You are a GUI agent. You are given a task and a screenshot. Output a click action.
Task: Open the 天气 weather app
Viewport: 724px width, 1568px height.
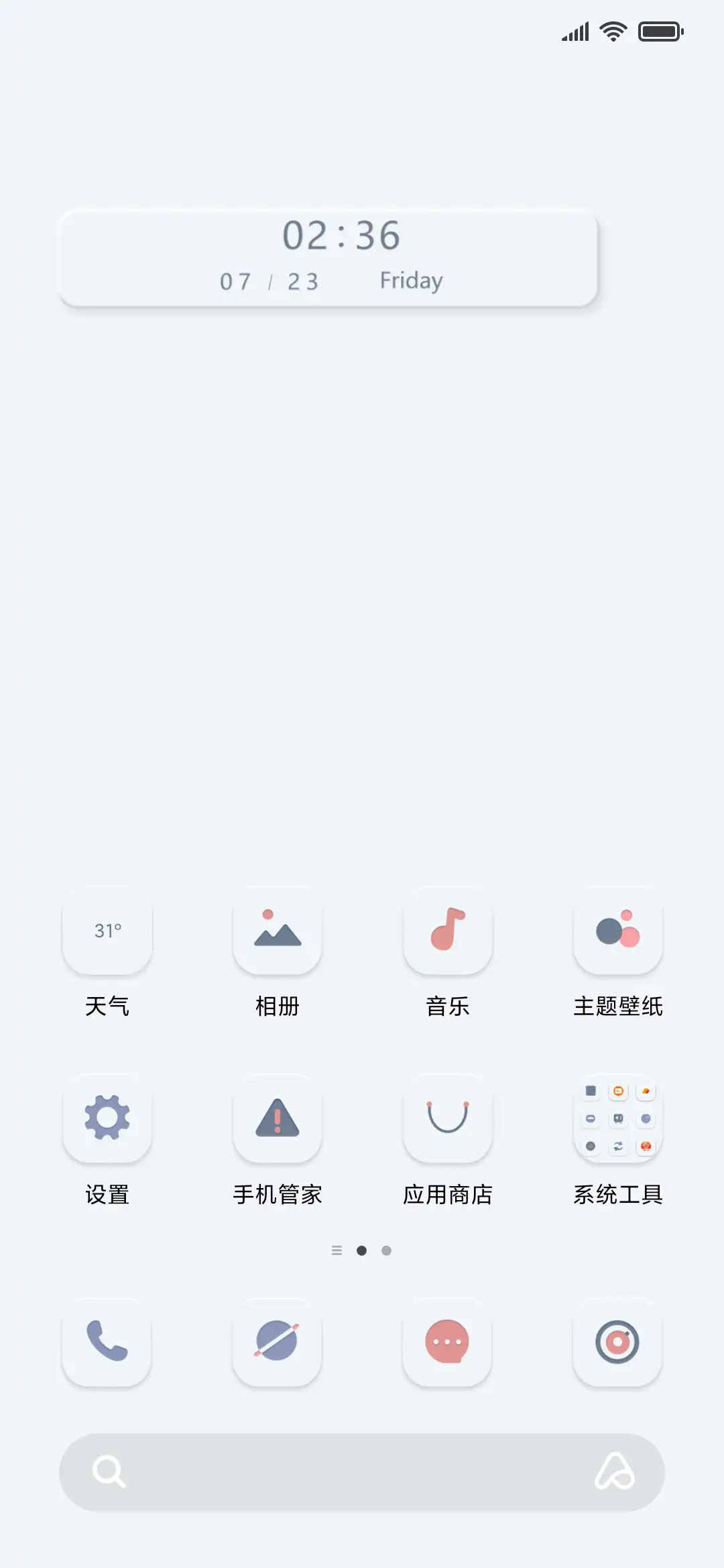[107, 931]
